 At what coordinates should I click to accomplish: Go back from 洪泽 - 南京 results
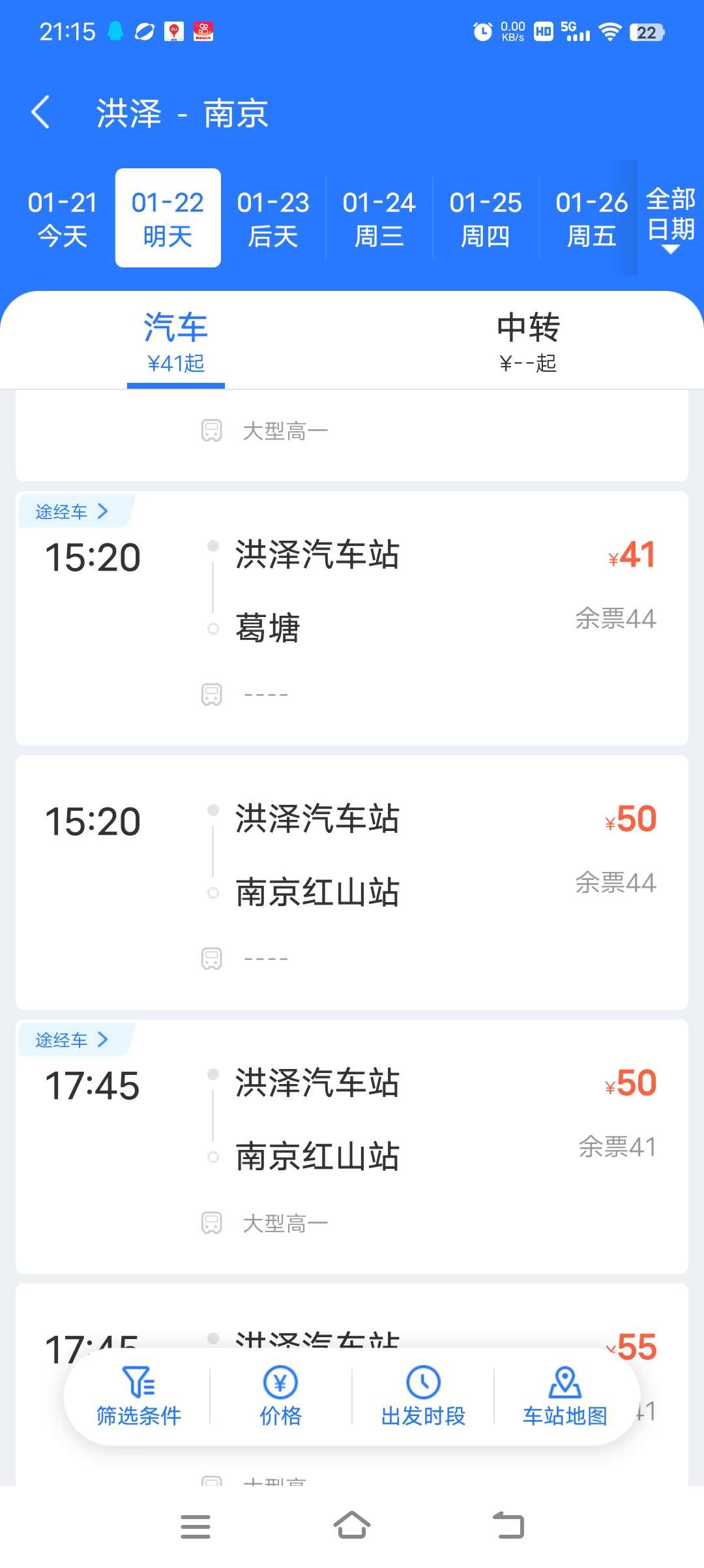41,112
